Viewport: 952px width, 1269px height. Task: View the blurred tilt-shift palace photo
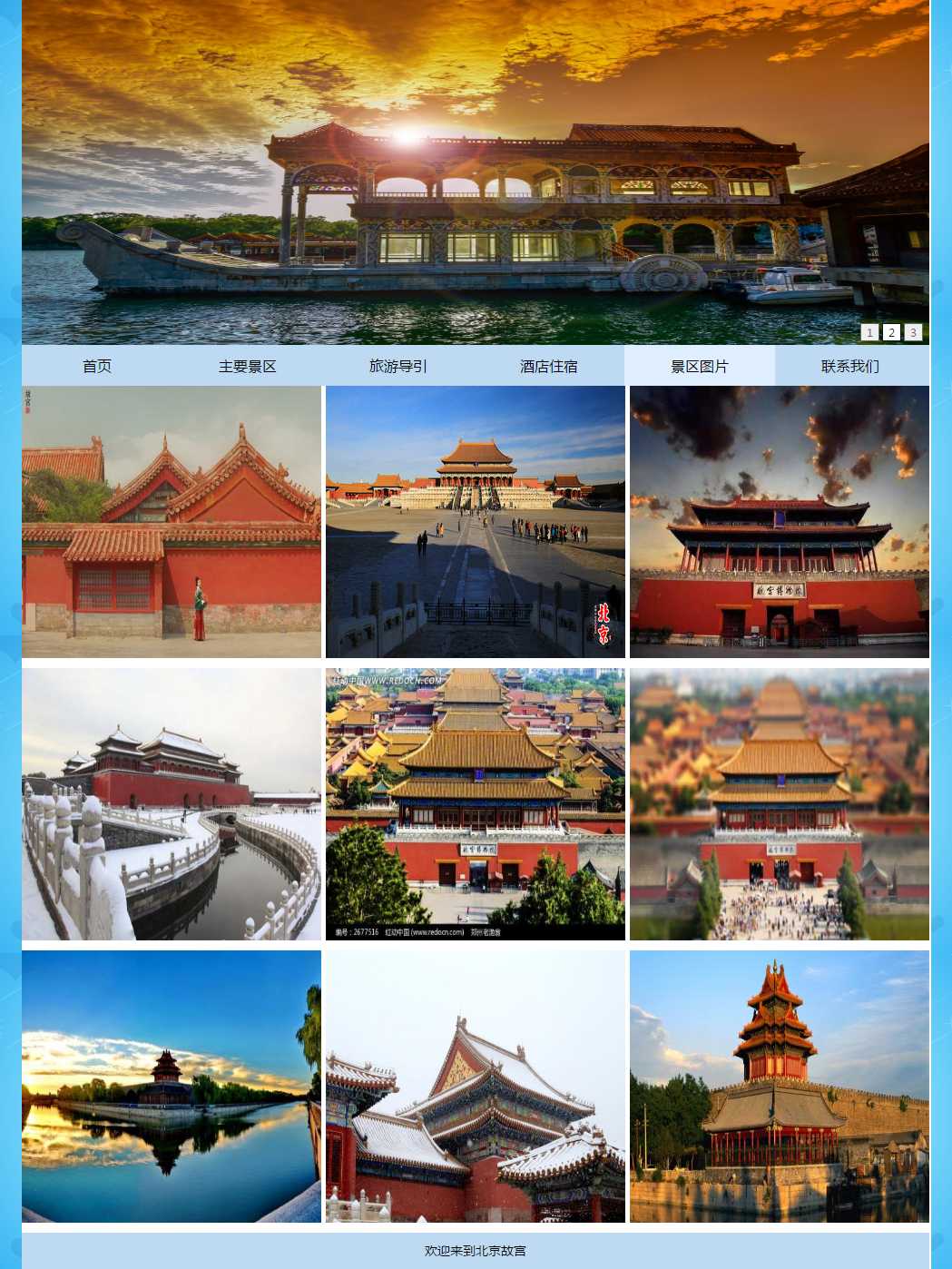(780, 804)
